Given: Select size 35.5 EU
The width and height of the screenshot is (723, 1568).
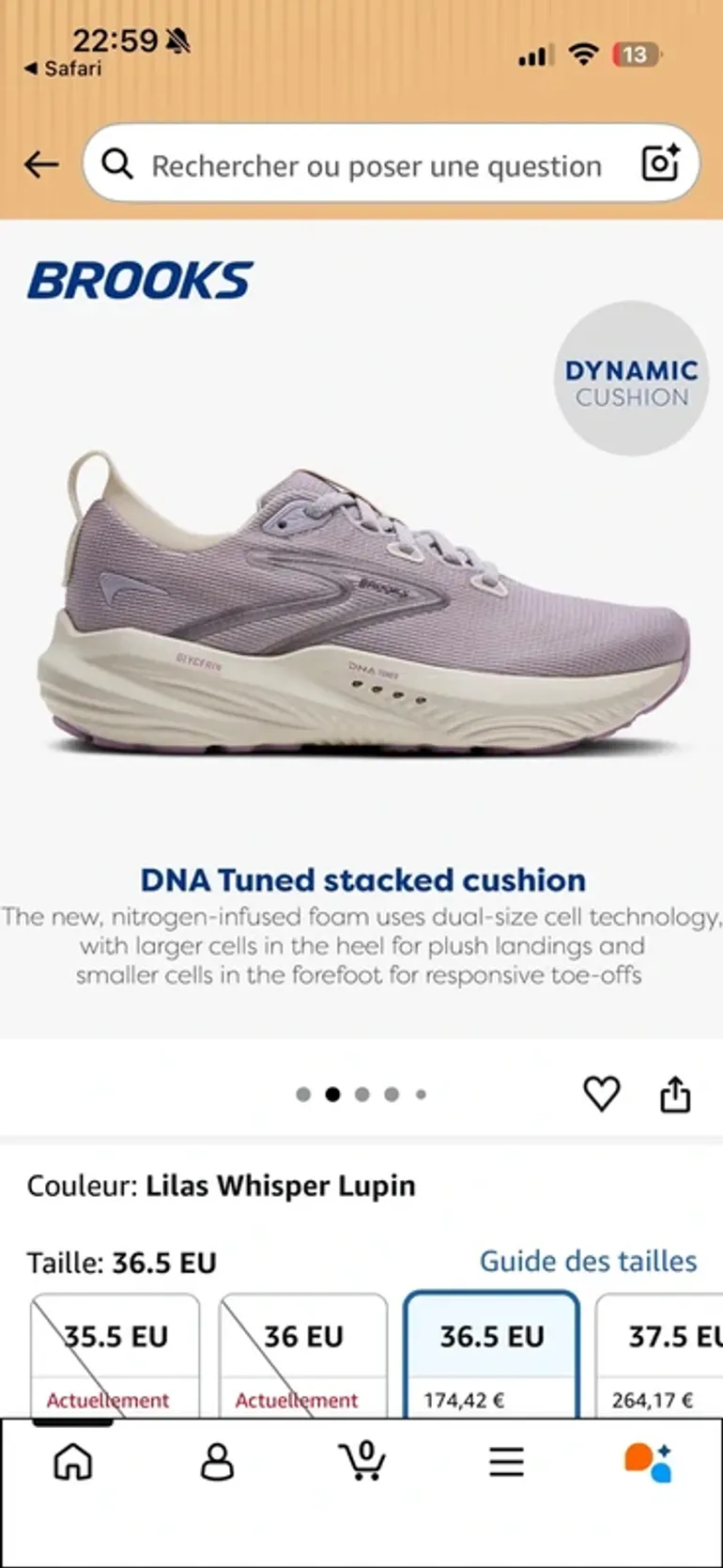Looking at the screenshot, I should coord(115,1356).
